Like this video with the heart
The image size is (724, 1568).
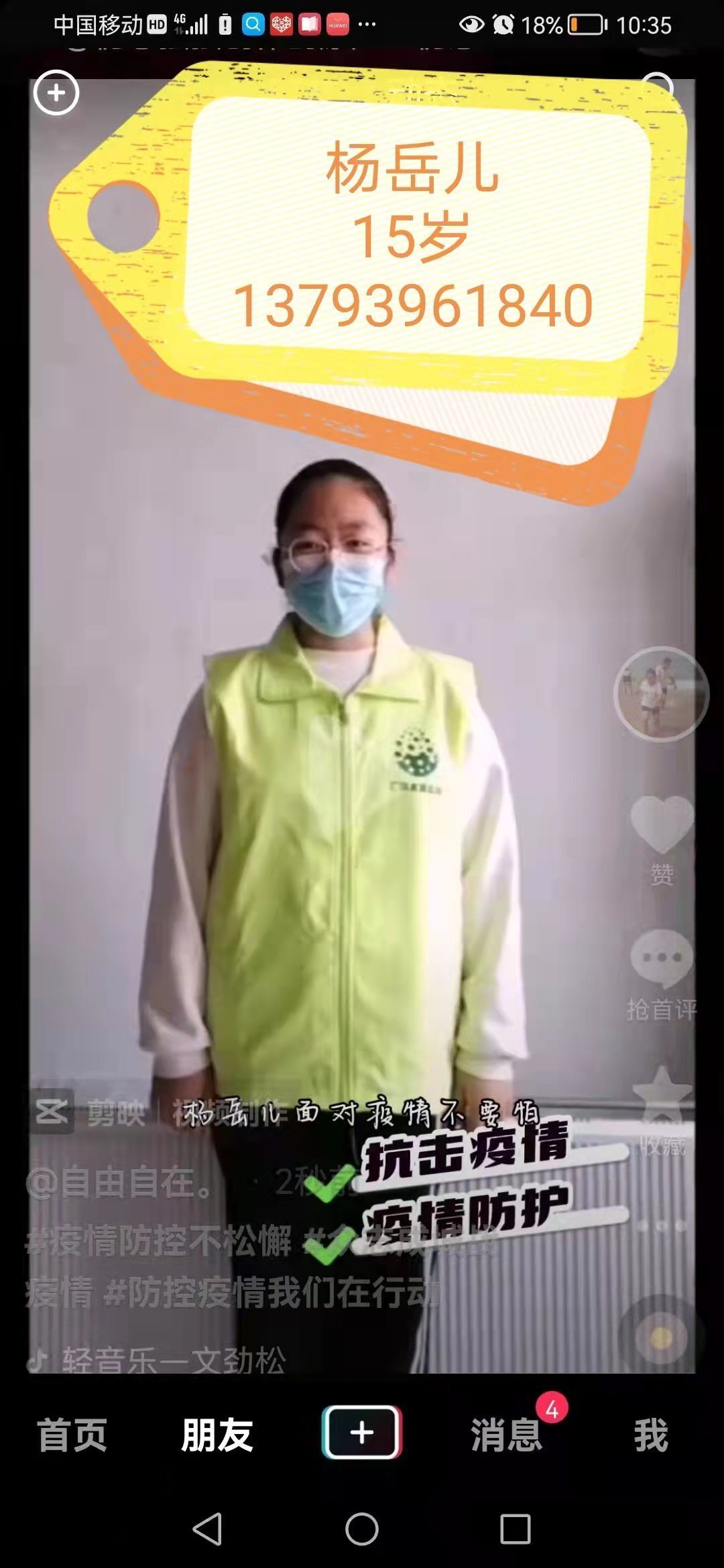point(662,824)
